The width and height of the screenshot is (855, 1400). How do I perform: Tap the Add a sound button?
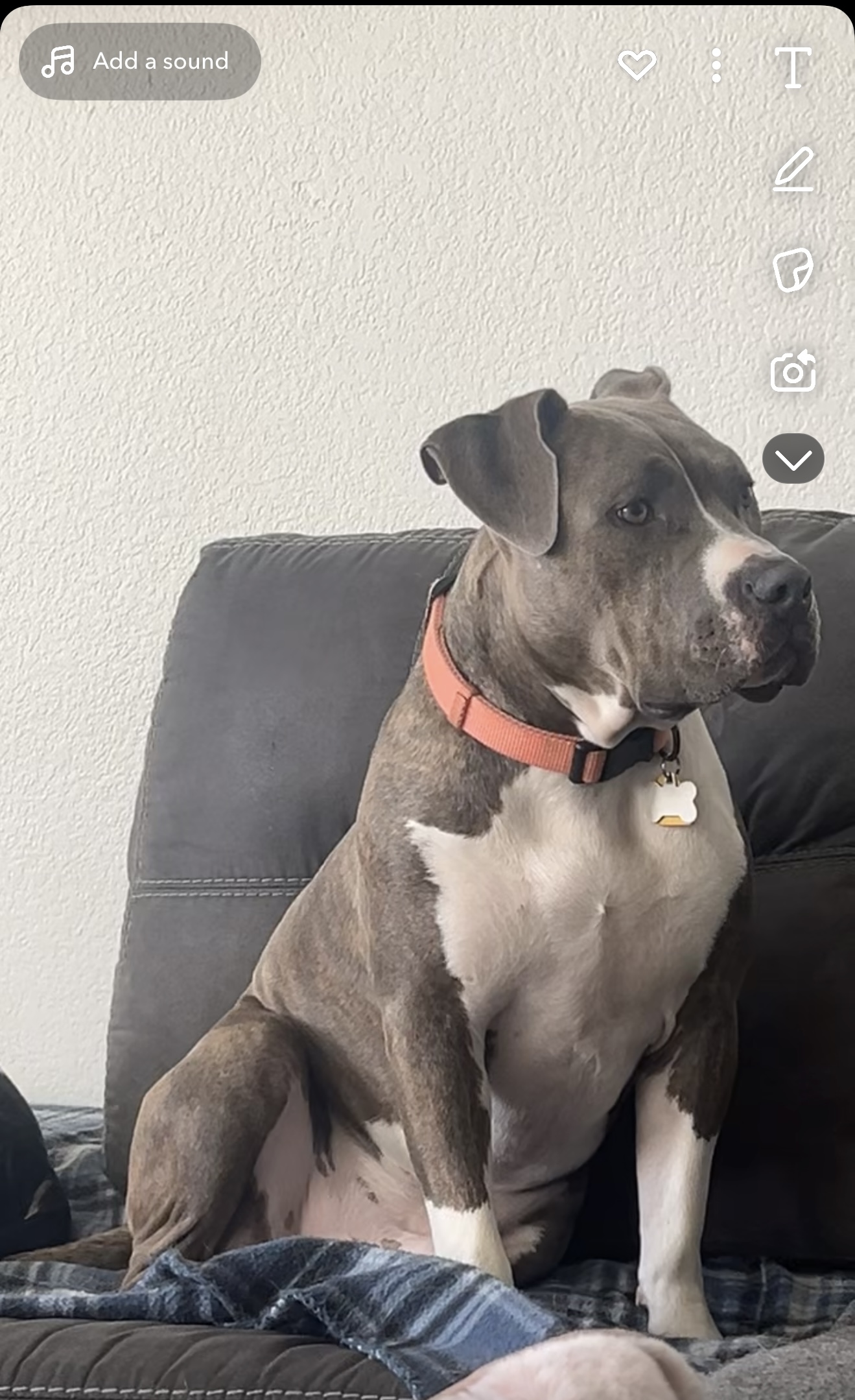point(140,61)
